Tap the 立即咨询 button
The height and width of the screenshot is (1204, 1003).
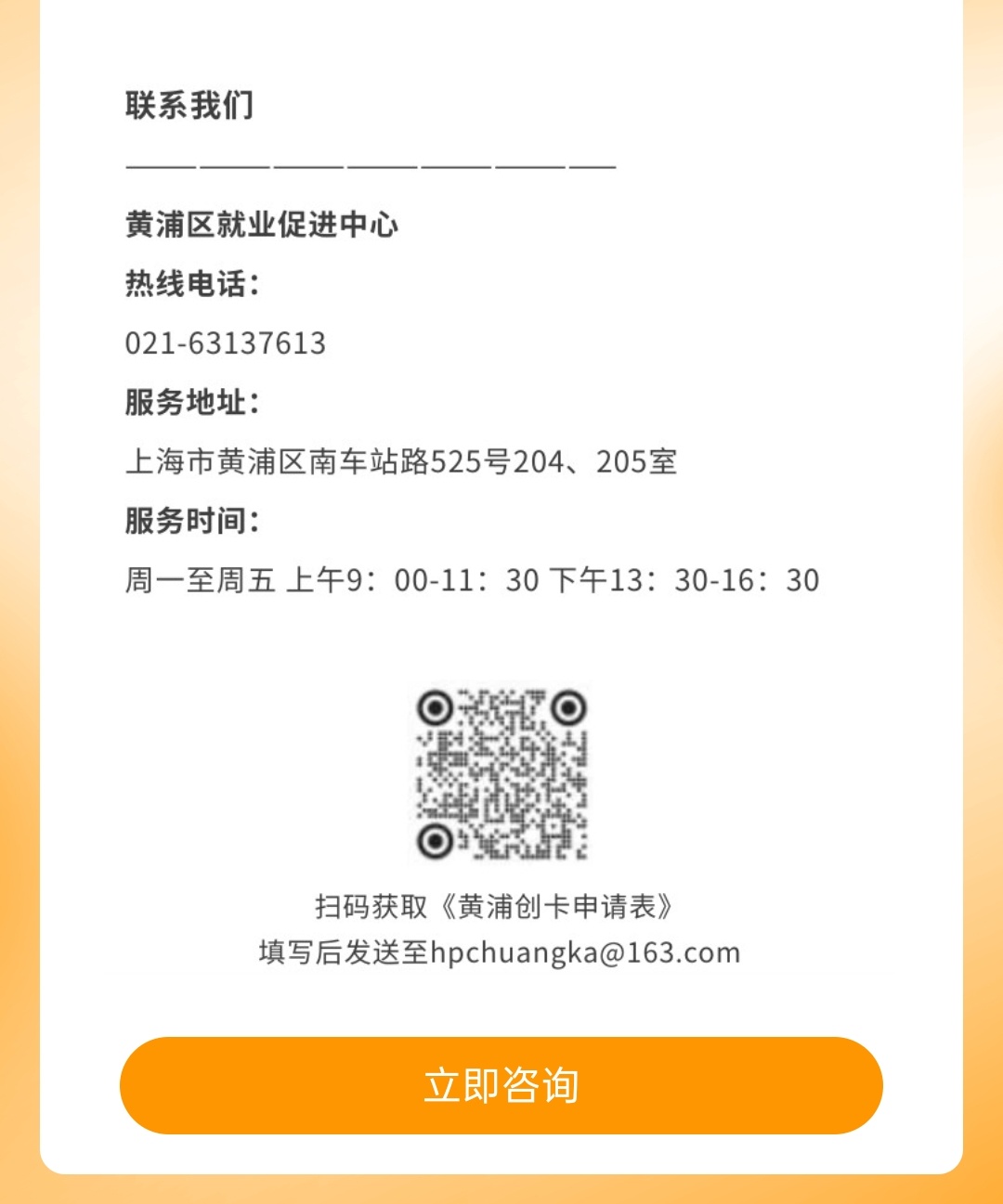[x=501, y=1085]
